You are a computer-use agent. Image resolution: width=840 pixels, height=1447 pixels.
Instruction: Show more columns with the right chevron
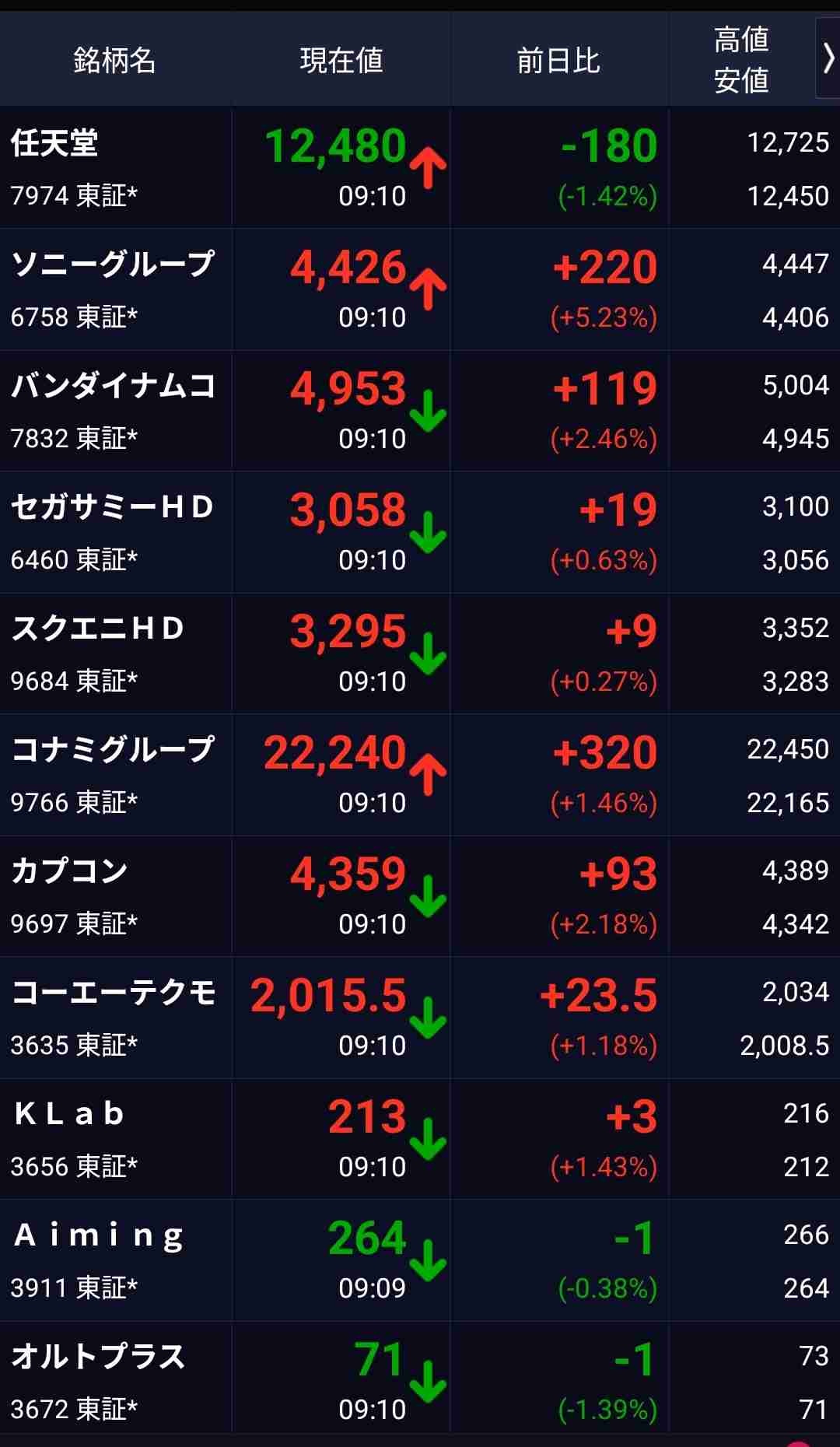pyautogui.click(x=828, y=59)
